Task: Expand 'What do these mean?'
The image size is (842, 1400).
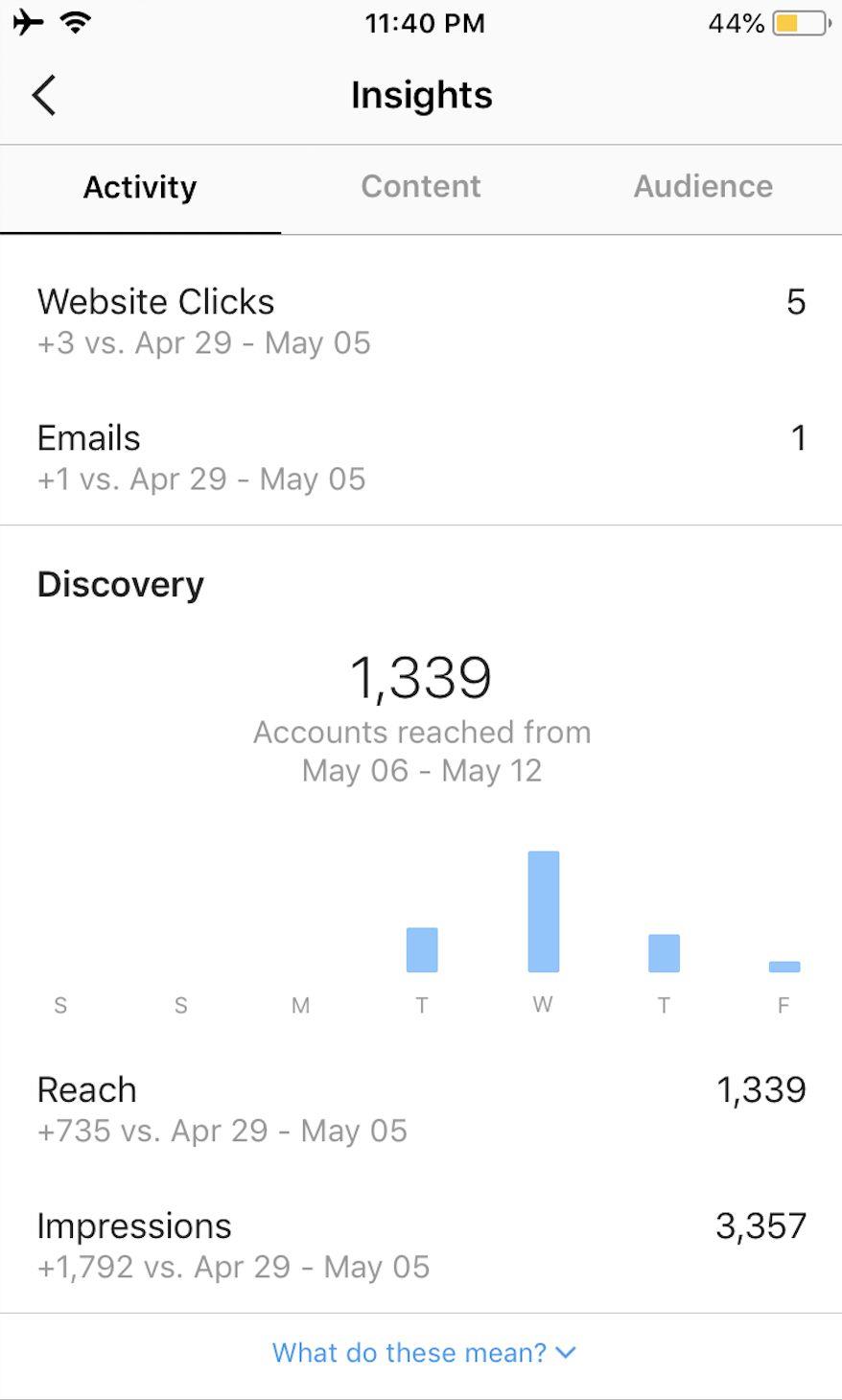Action: coord(422,1353)
